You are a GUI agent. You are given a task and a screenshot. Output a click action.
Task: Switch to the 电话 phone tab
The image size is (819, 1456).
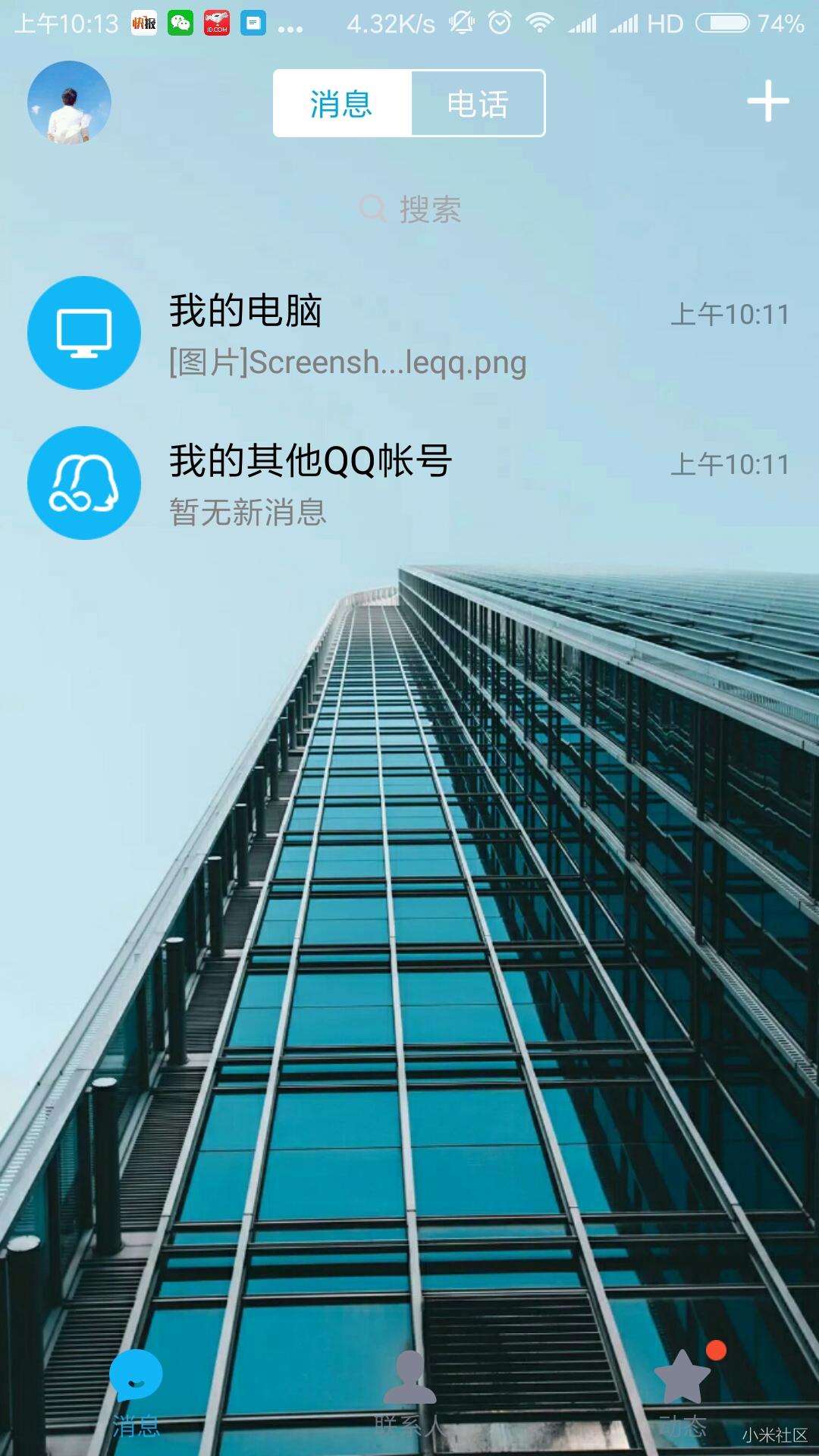pyautogui.click(x=479, y=103)
